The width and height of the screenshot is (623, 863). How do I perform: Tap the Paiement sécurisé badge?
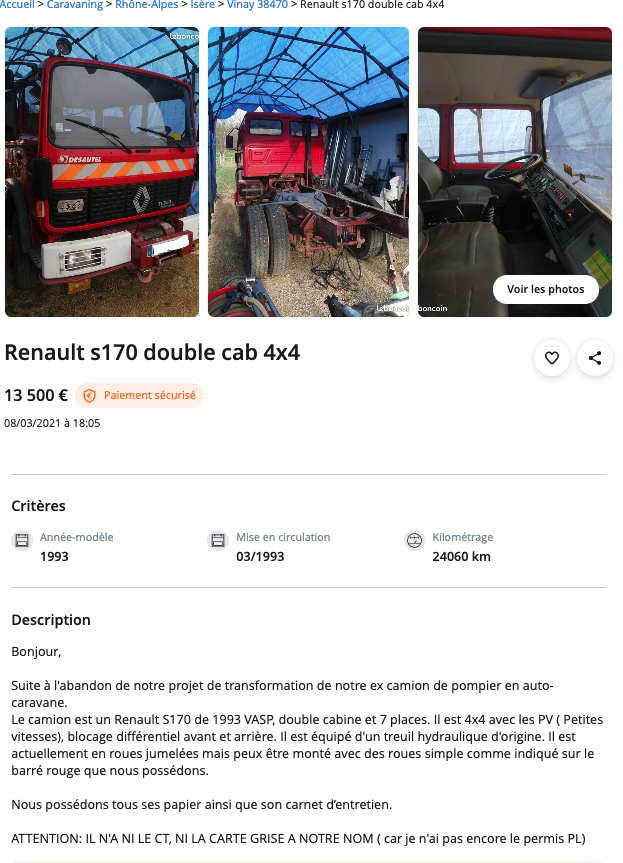(x=139, y=395)
